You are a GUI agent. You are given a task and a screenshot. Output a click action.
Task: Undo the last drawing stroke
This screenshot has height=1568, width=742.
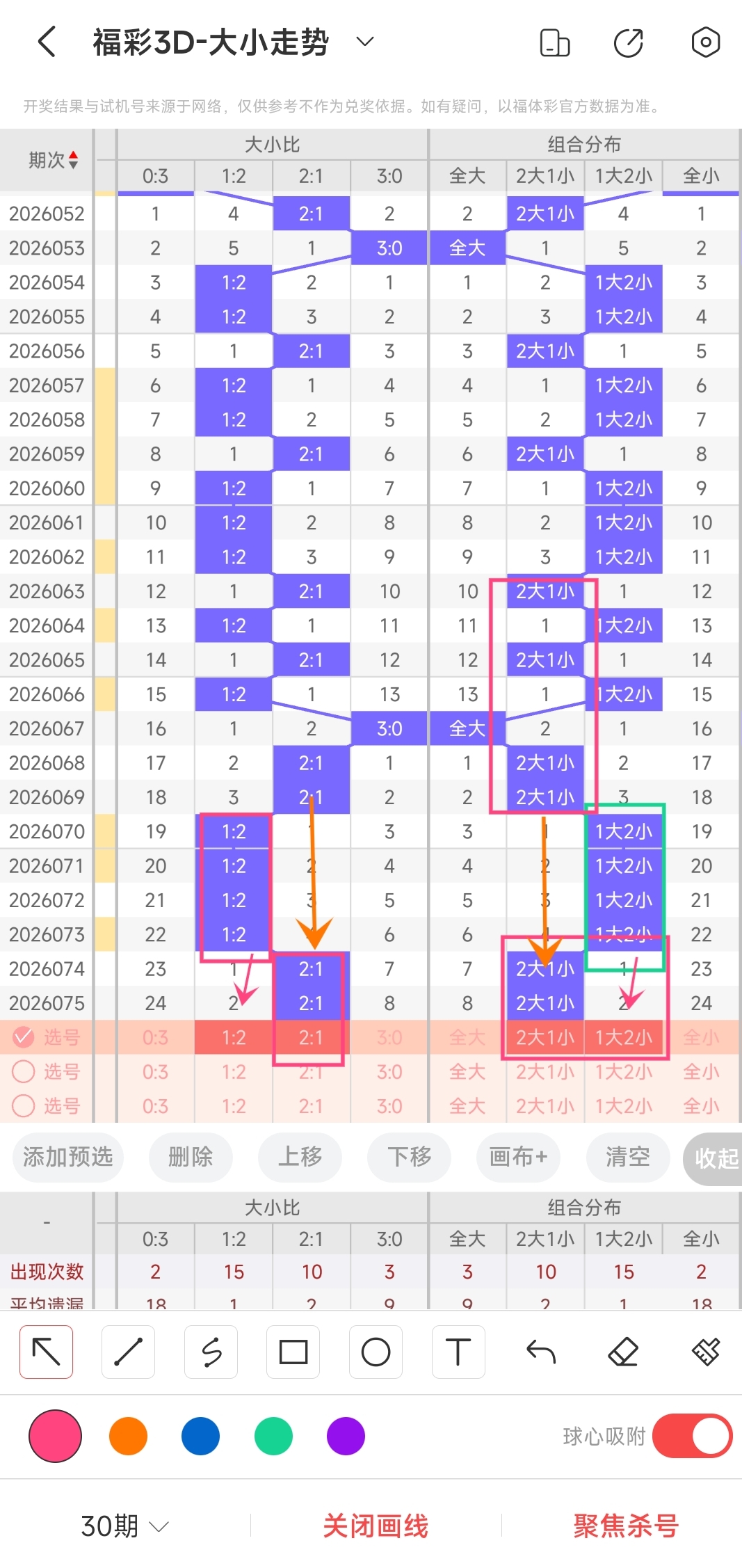click(x=541, y=1352)
